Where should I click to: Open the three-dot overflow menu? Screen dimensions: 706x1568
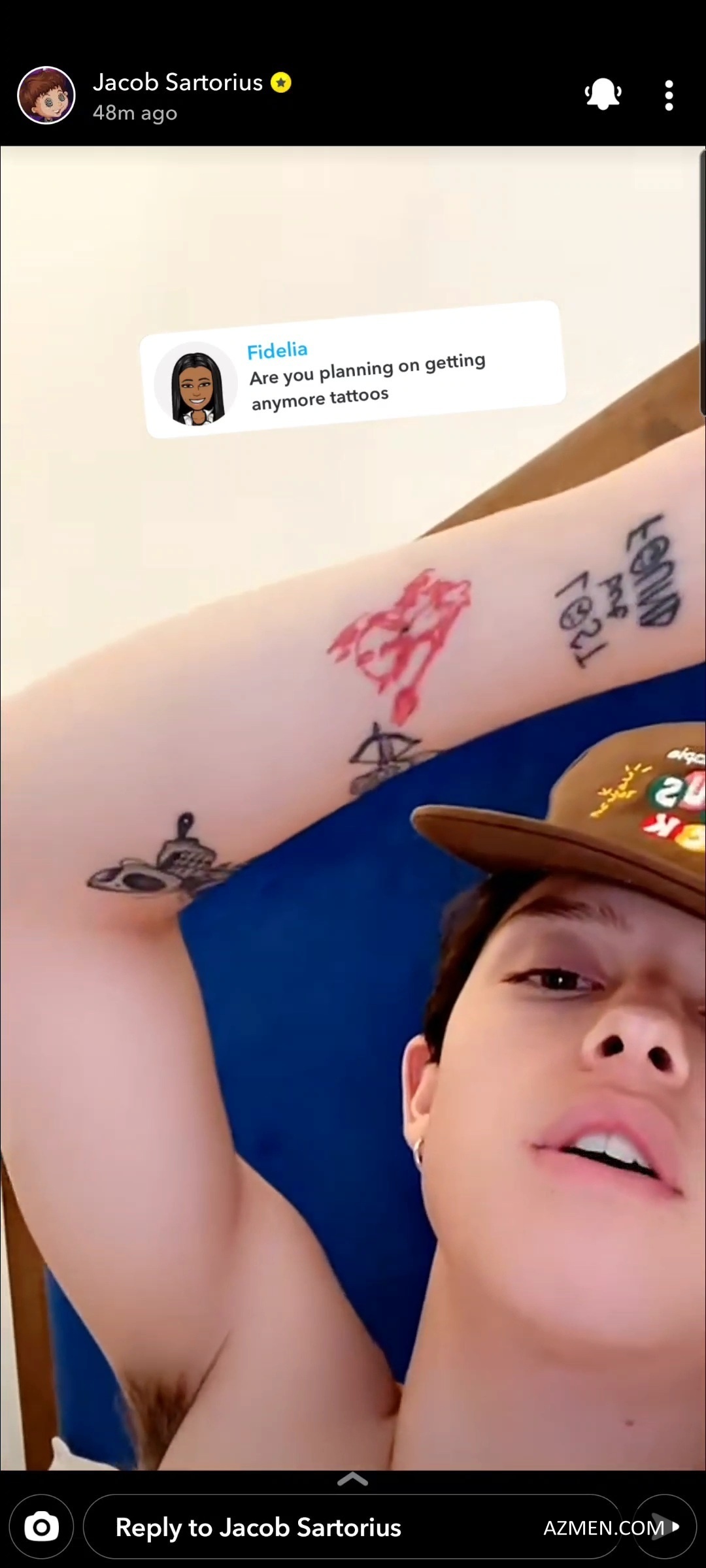pyautogui.click(x=668, y=95)
